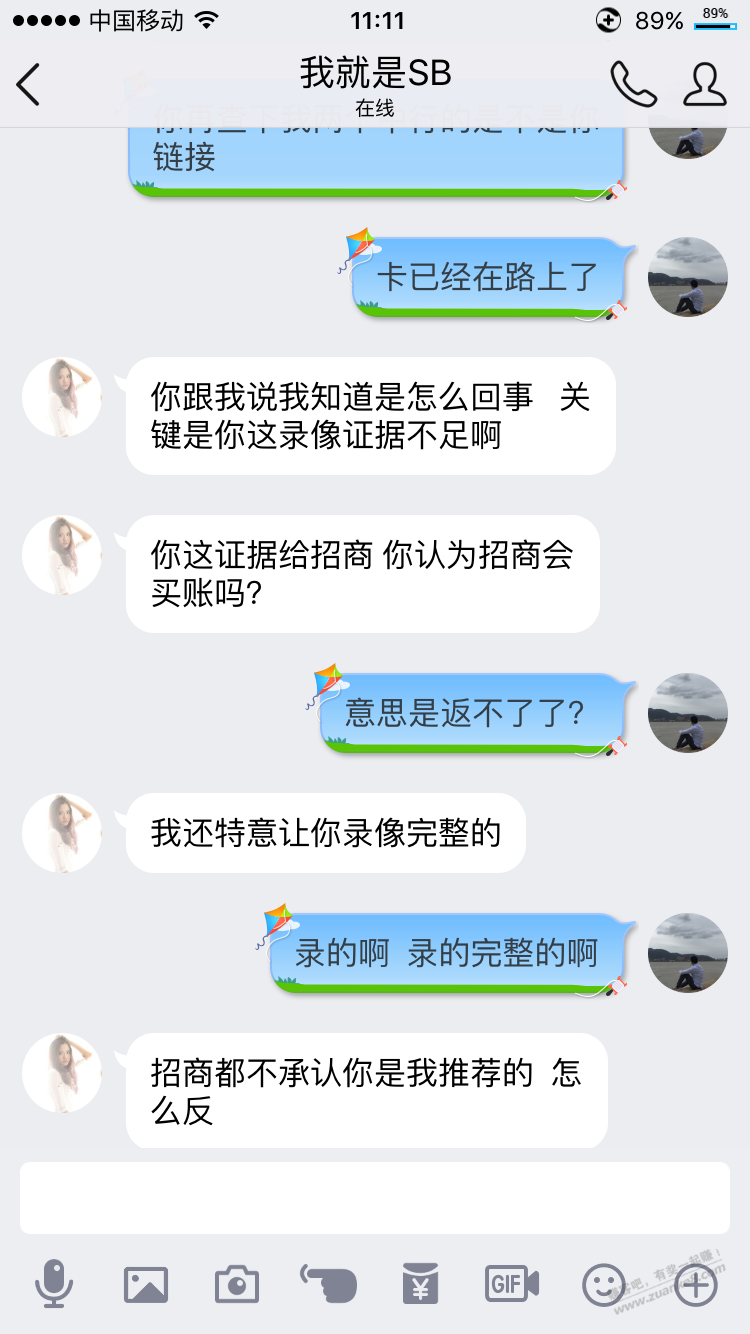Image resolution: width=750 pixels, height=1334 pixels.
Task: Open the photo gallery picker
Action: pyautogui.click(x=146, y=1284)
